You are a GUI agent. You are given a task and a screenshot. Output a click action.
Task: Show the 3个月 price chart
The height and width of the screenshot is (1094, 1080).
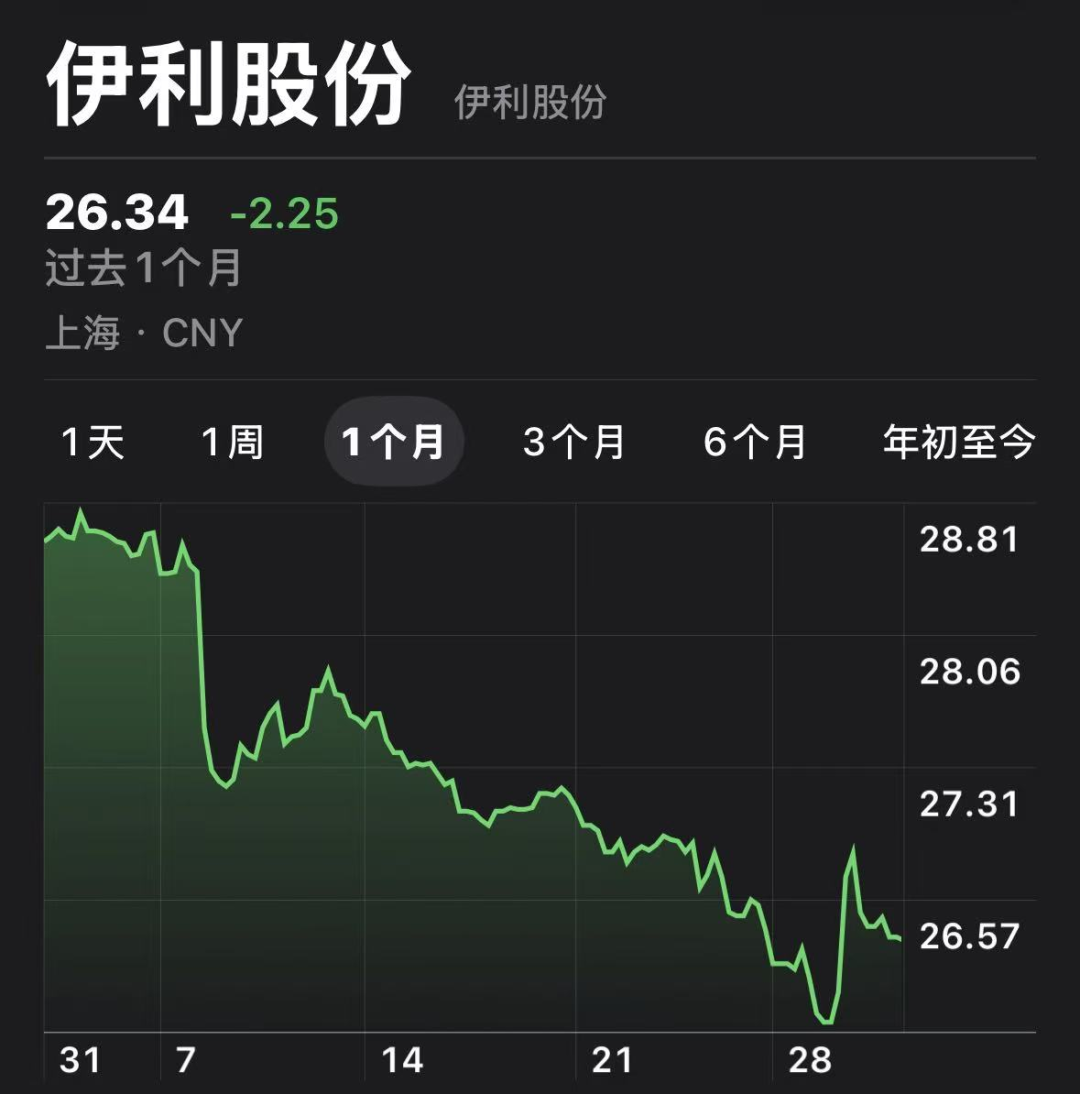[574, 441]
